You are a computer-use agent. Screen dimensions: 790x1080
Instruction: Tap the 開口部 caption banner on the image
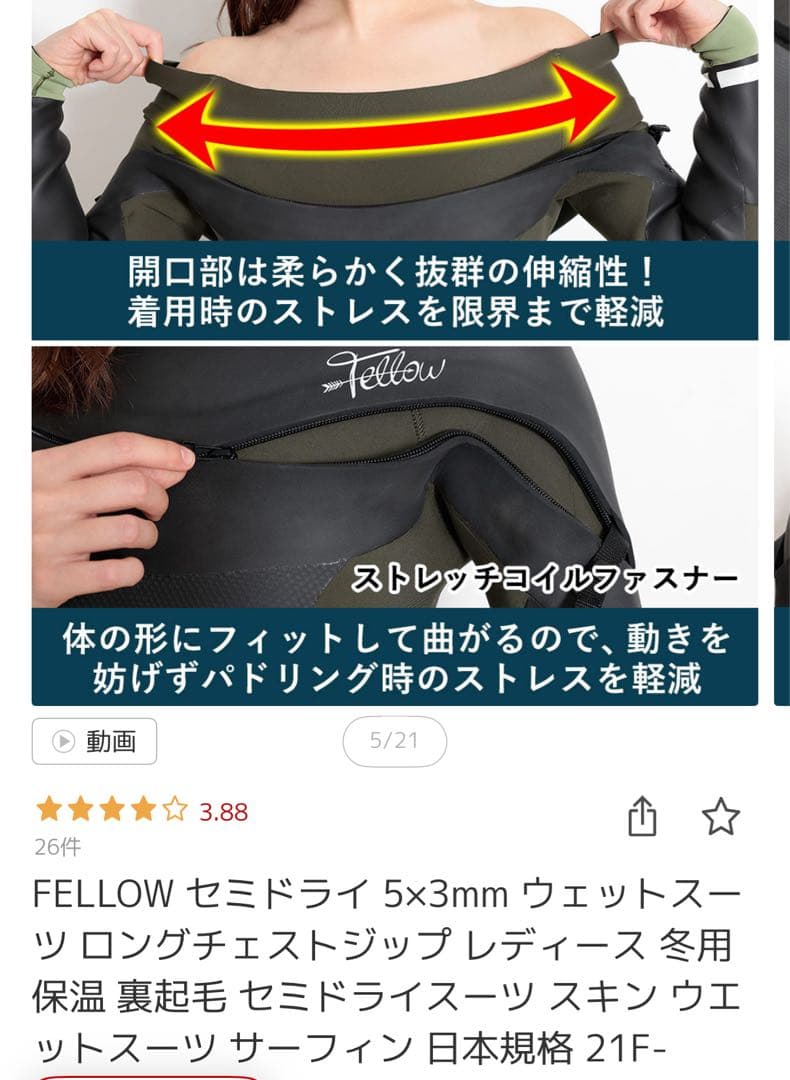[x=395, y=290]
